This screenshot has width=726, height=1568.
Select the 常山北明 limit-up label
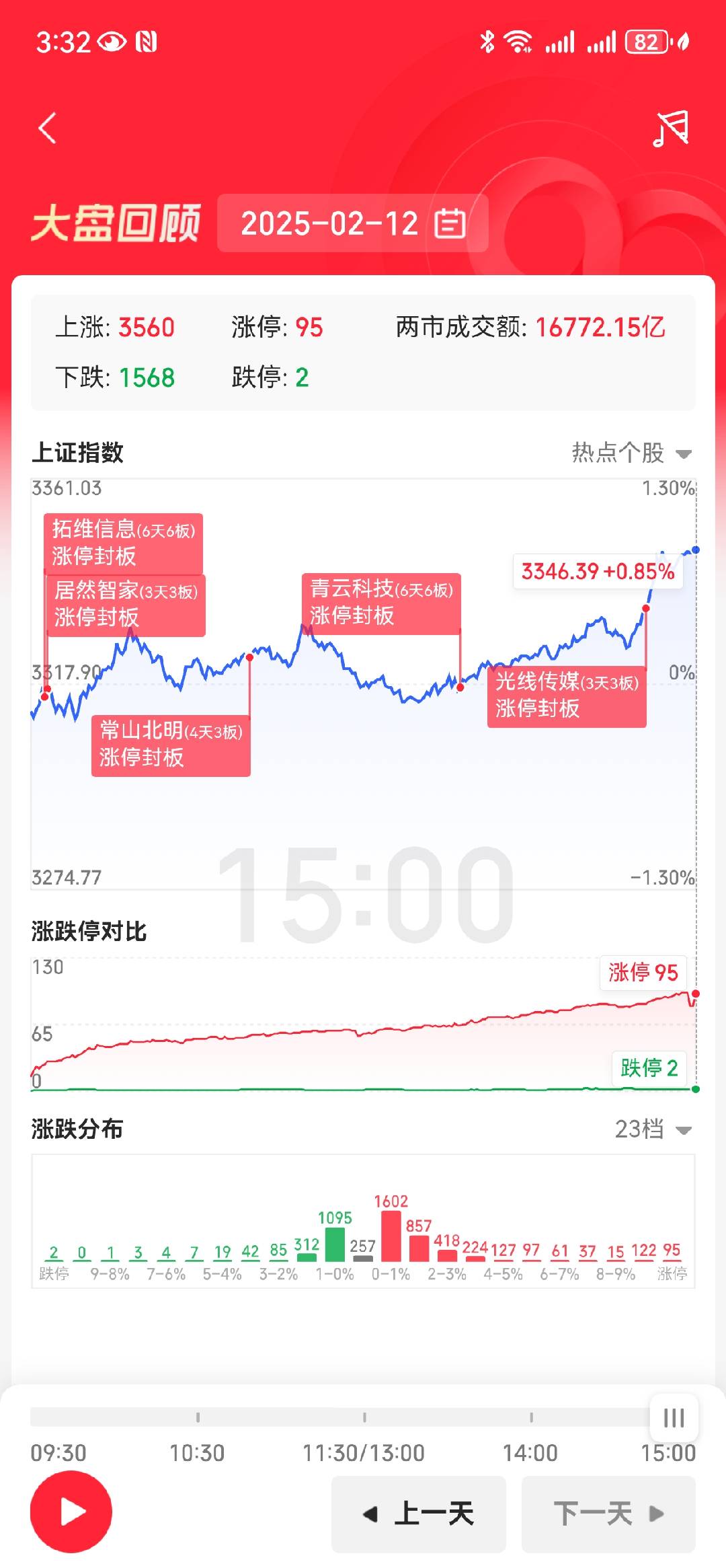pyautogui.click(x=171, y=745)
